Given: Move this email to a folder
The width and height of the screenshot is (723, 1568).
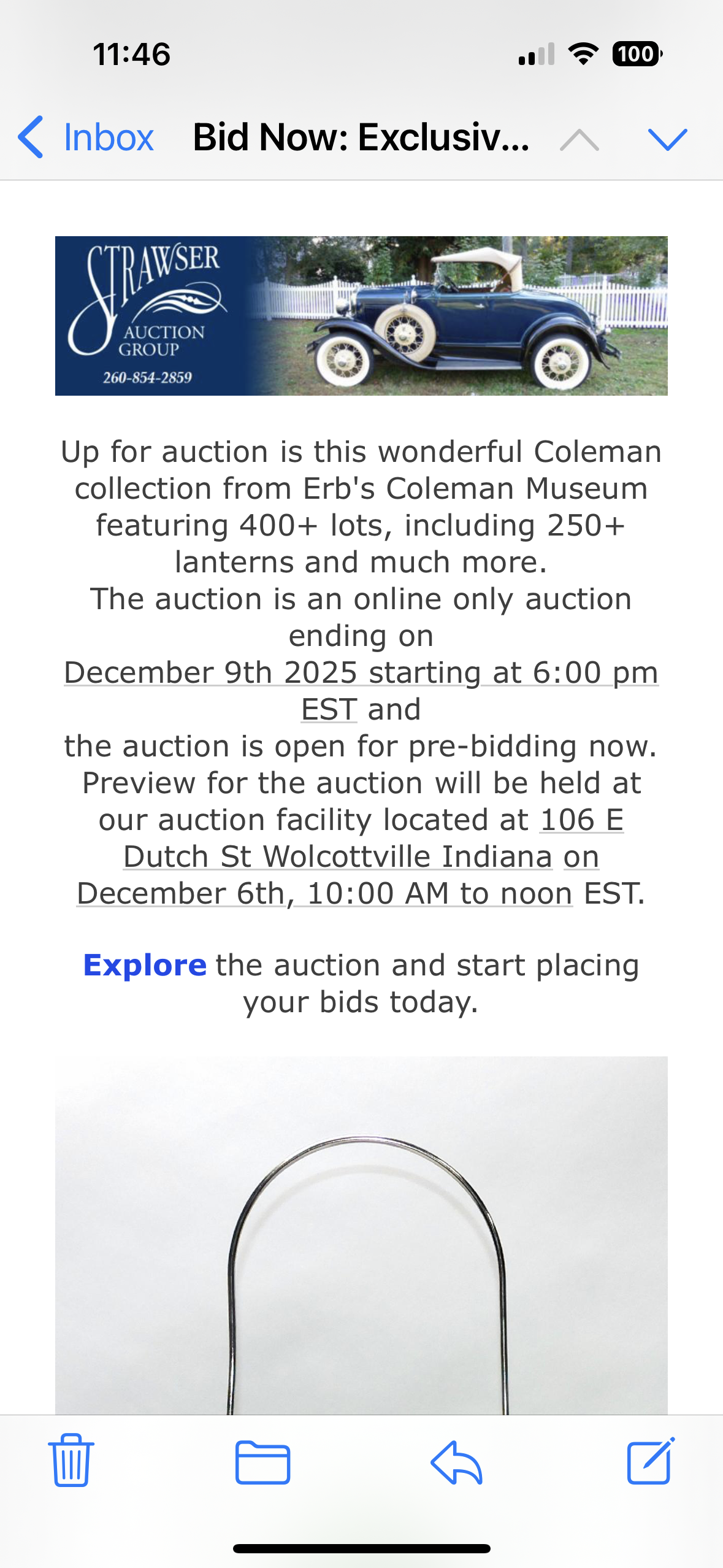Looking at the screenshot, I should pyautogui.click(x=262, y=1462).
